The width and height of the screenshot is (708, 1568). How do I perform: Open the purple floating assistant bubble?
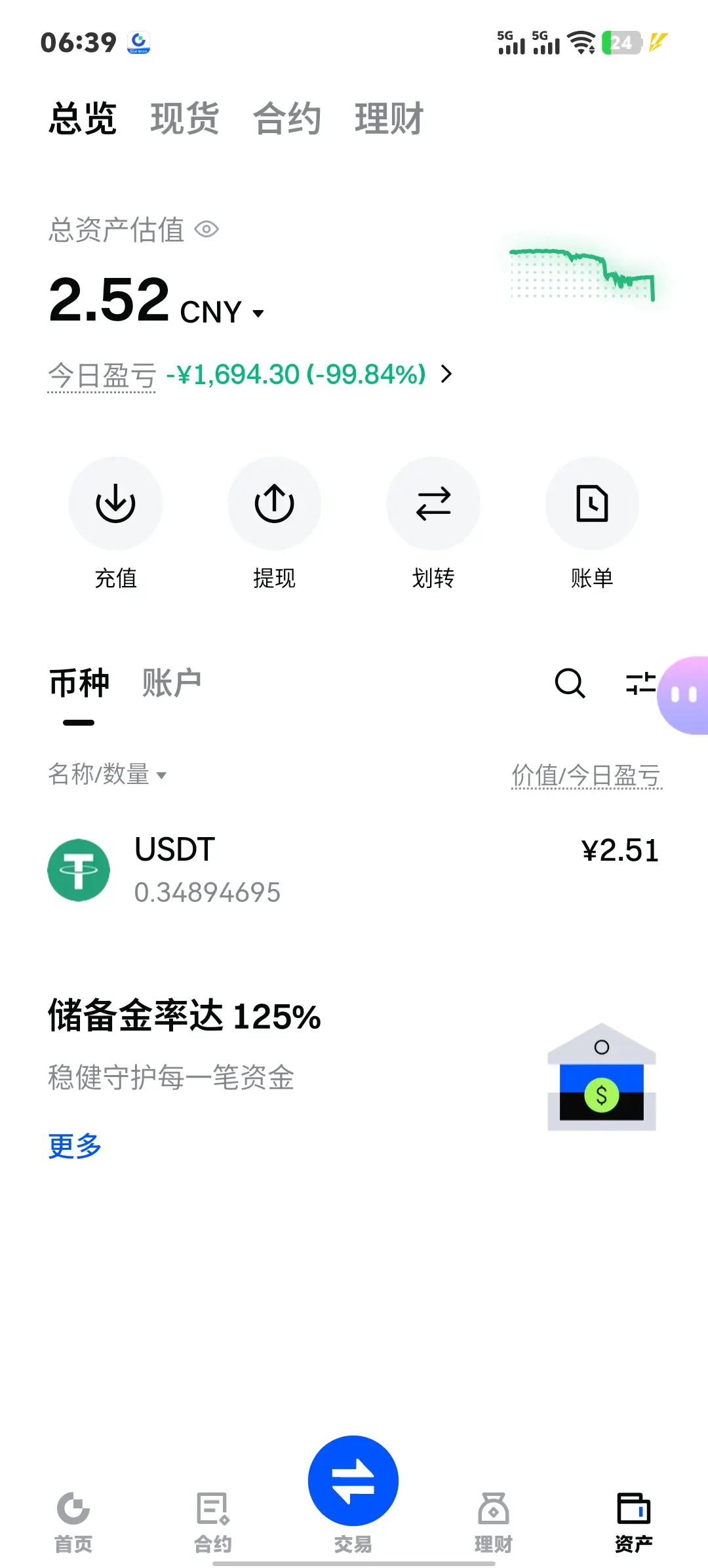(684, 695)
